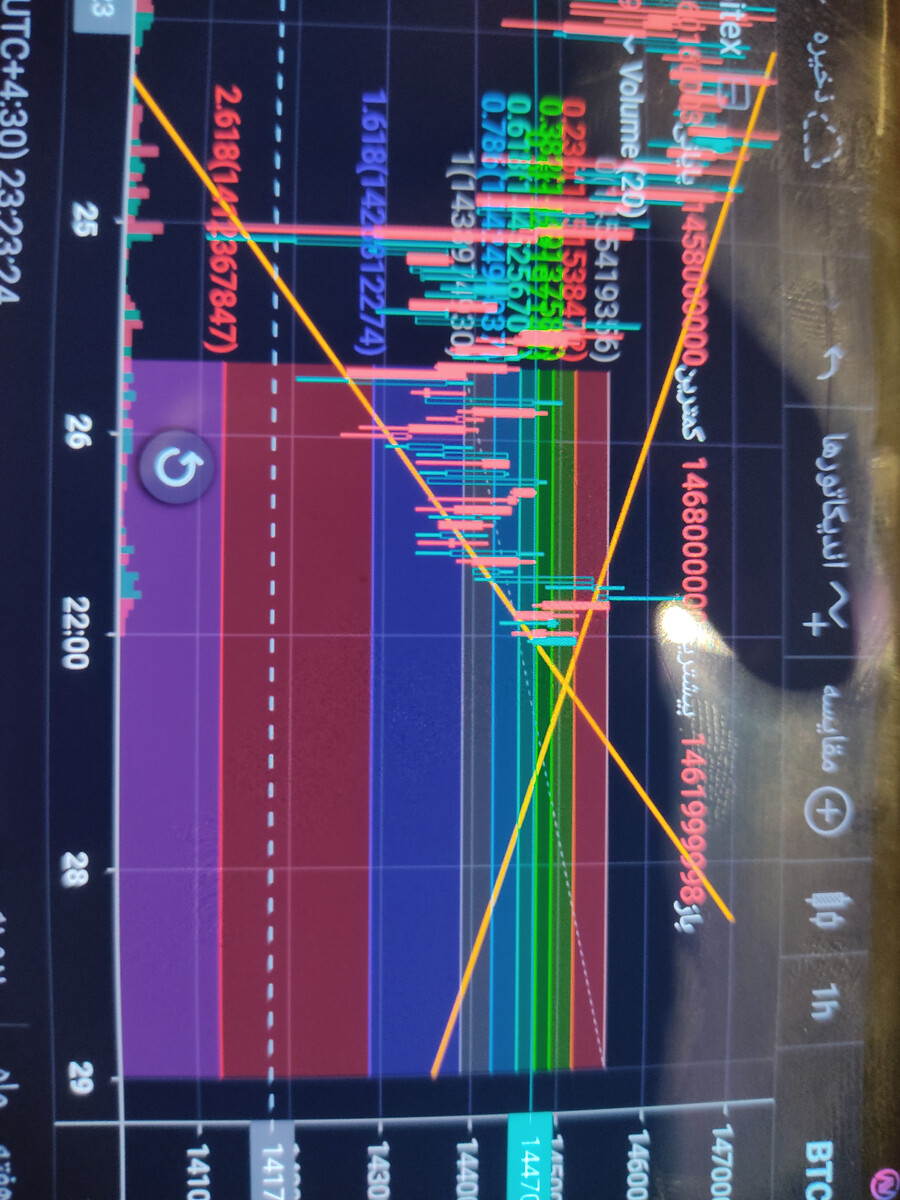Reset chart view with circular arrow button
The image size is (900, 1200).
click(x=177, y=467)
